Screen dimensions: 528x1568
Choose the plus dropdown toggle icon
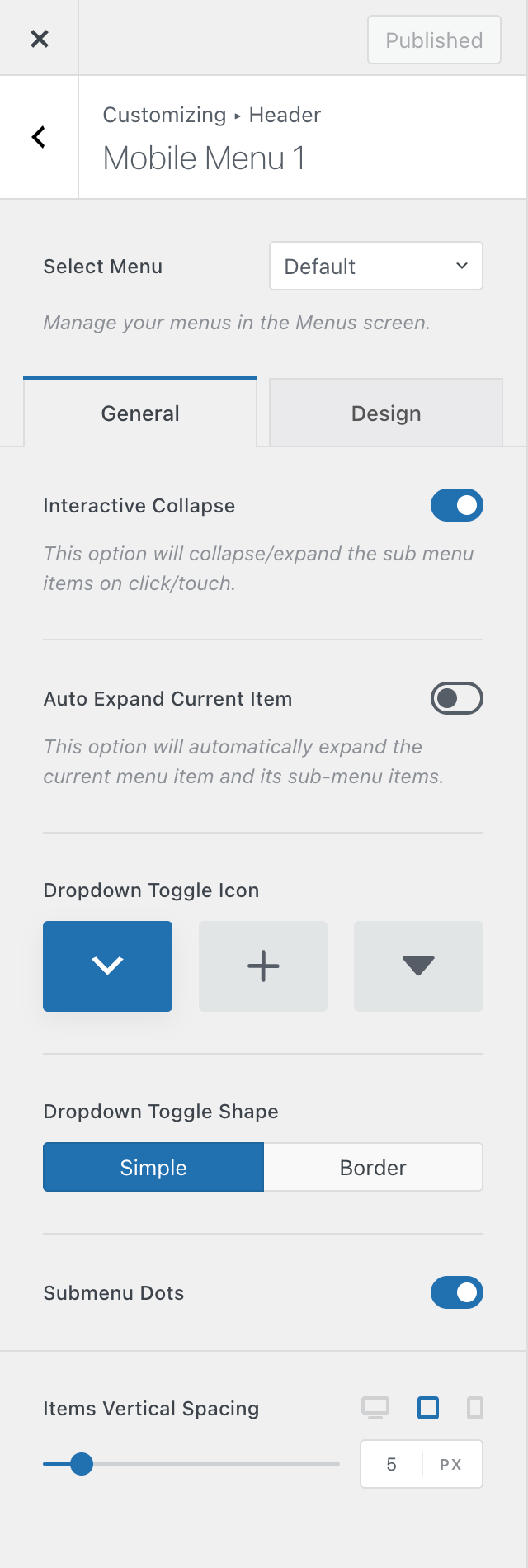[x=263, y=966]
